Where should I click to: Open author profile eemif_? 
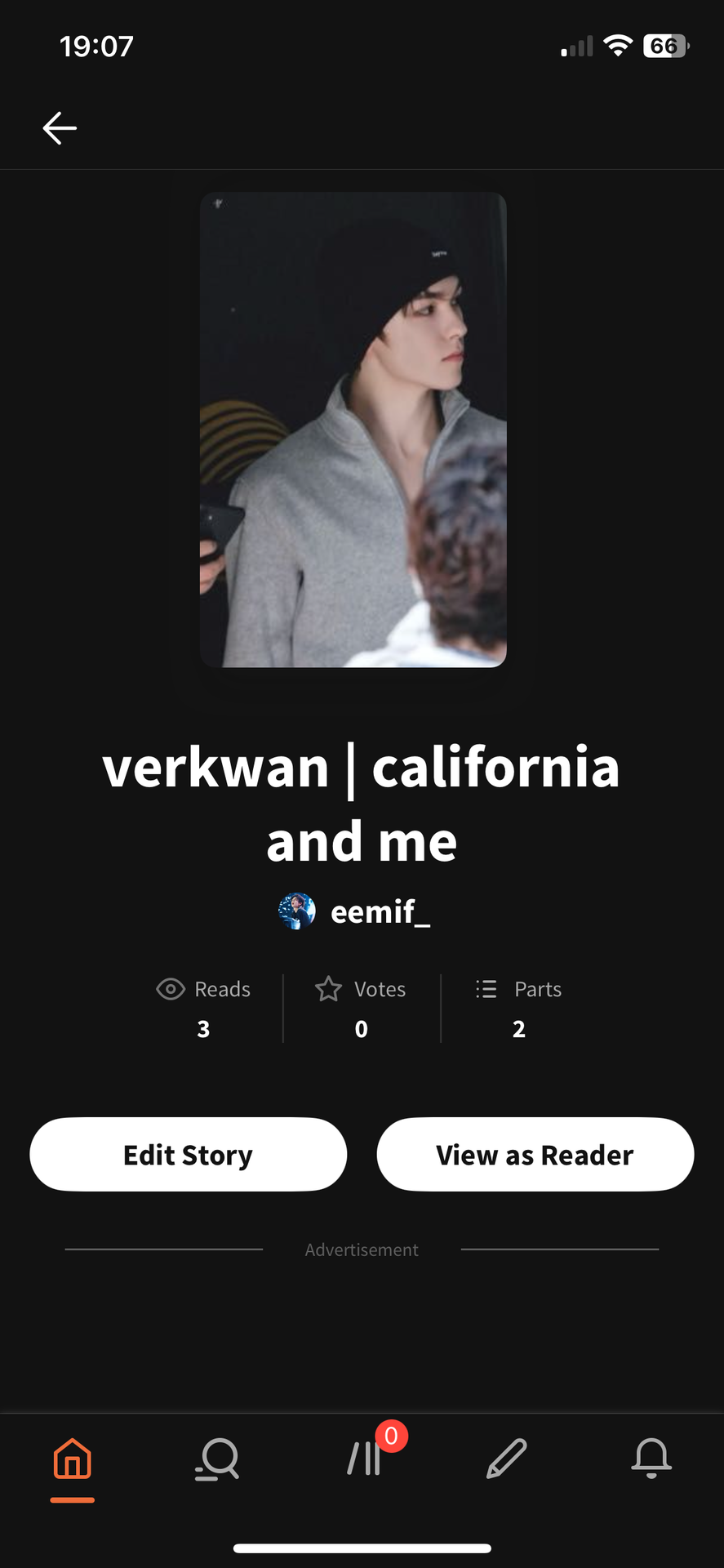(x=355, y=911)
